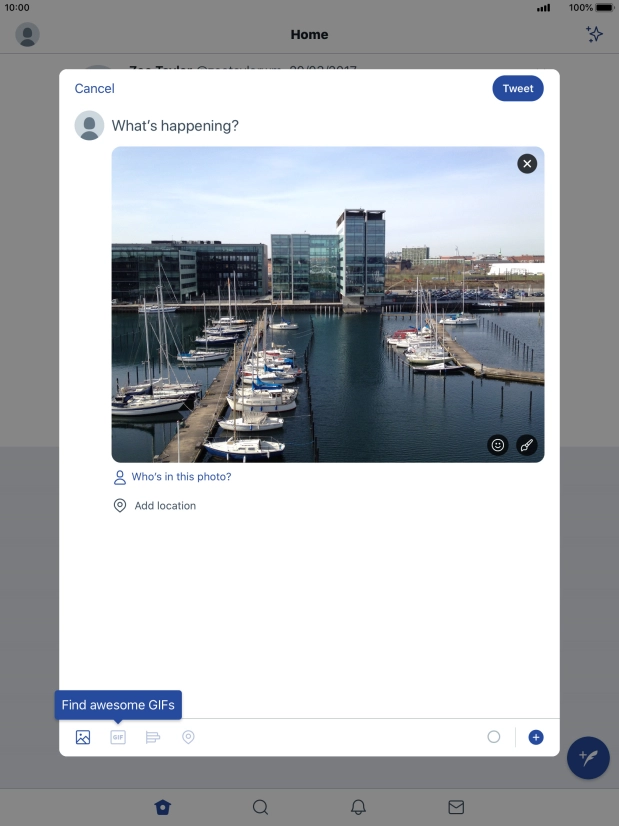Open the GIF search

pyautogui.click(x=118, y=737)
